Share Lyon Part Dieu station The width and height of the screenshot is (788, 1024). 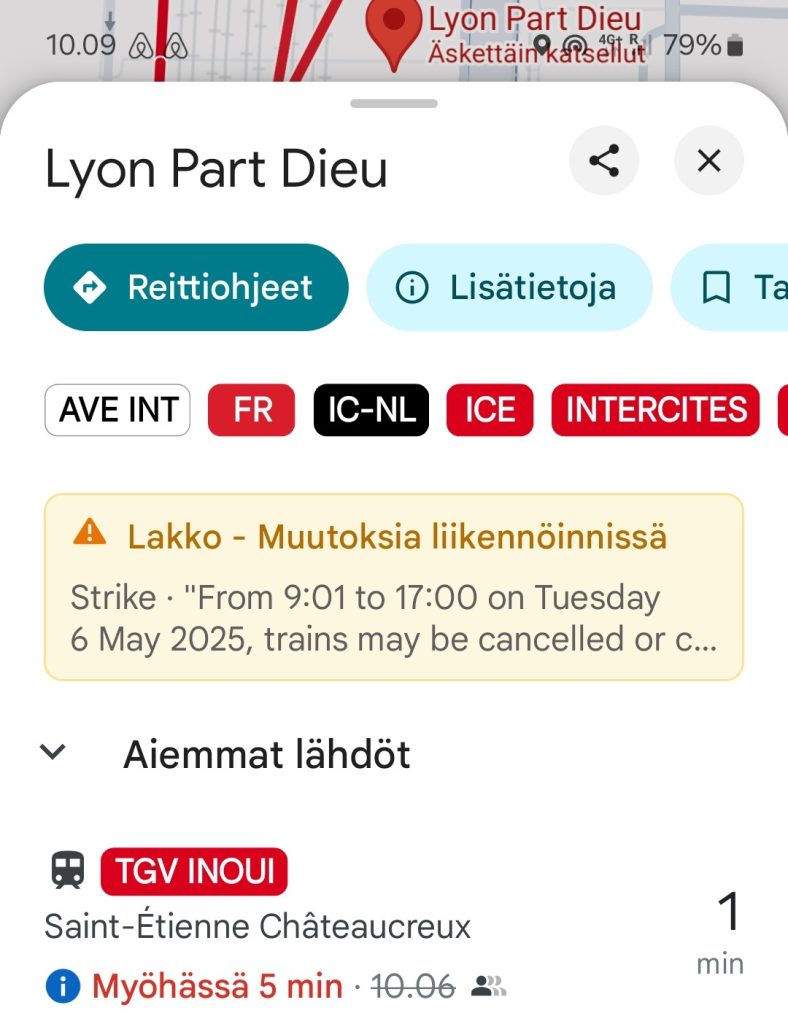tap(603, 161)
